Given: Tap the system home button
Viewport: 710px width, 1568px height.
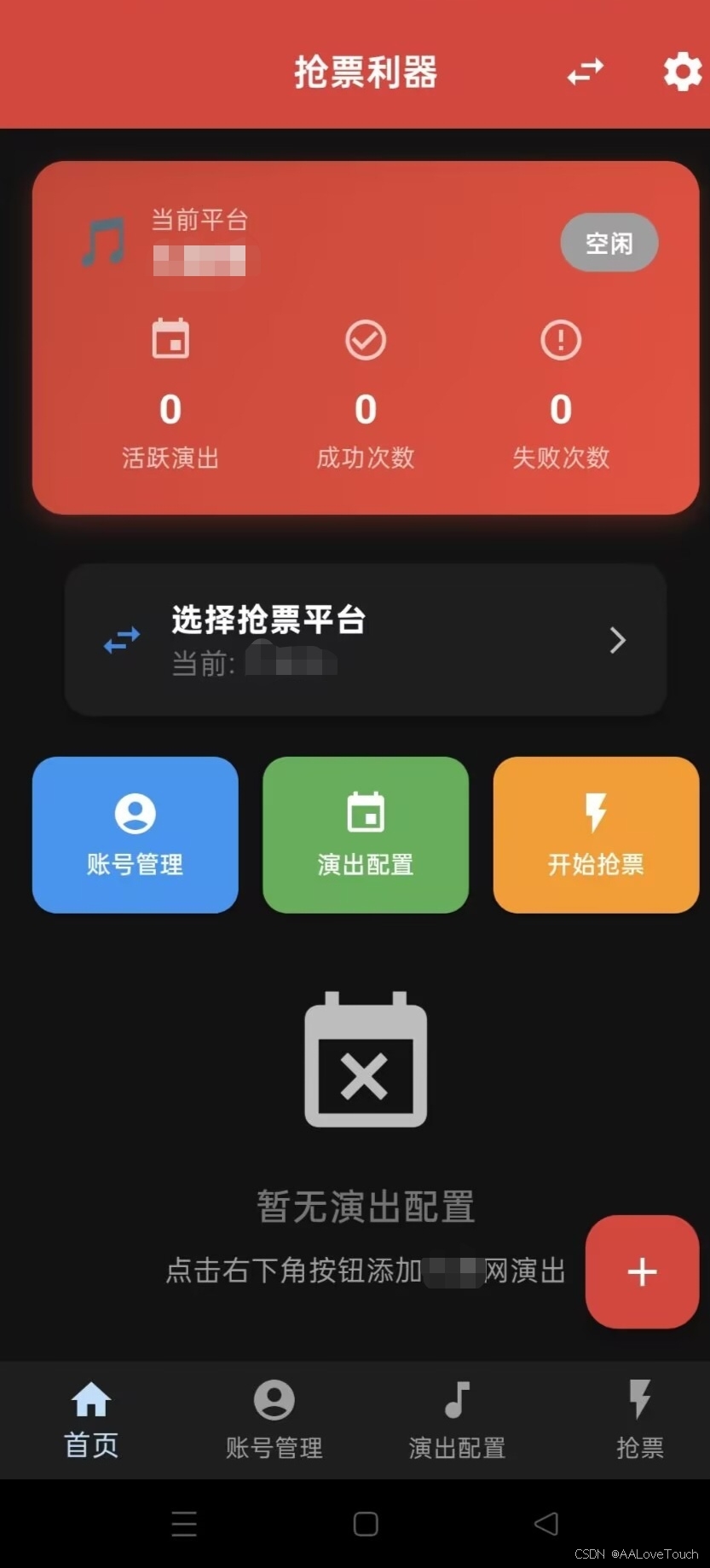Looking at the screenshot, I should click(366, 1524).
